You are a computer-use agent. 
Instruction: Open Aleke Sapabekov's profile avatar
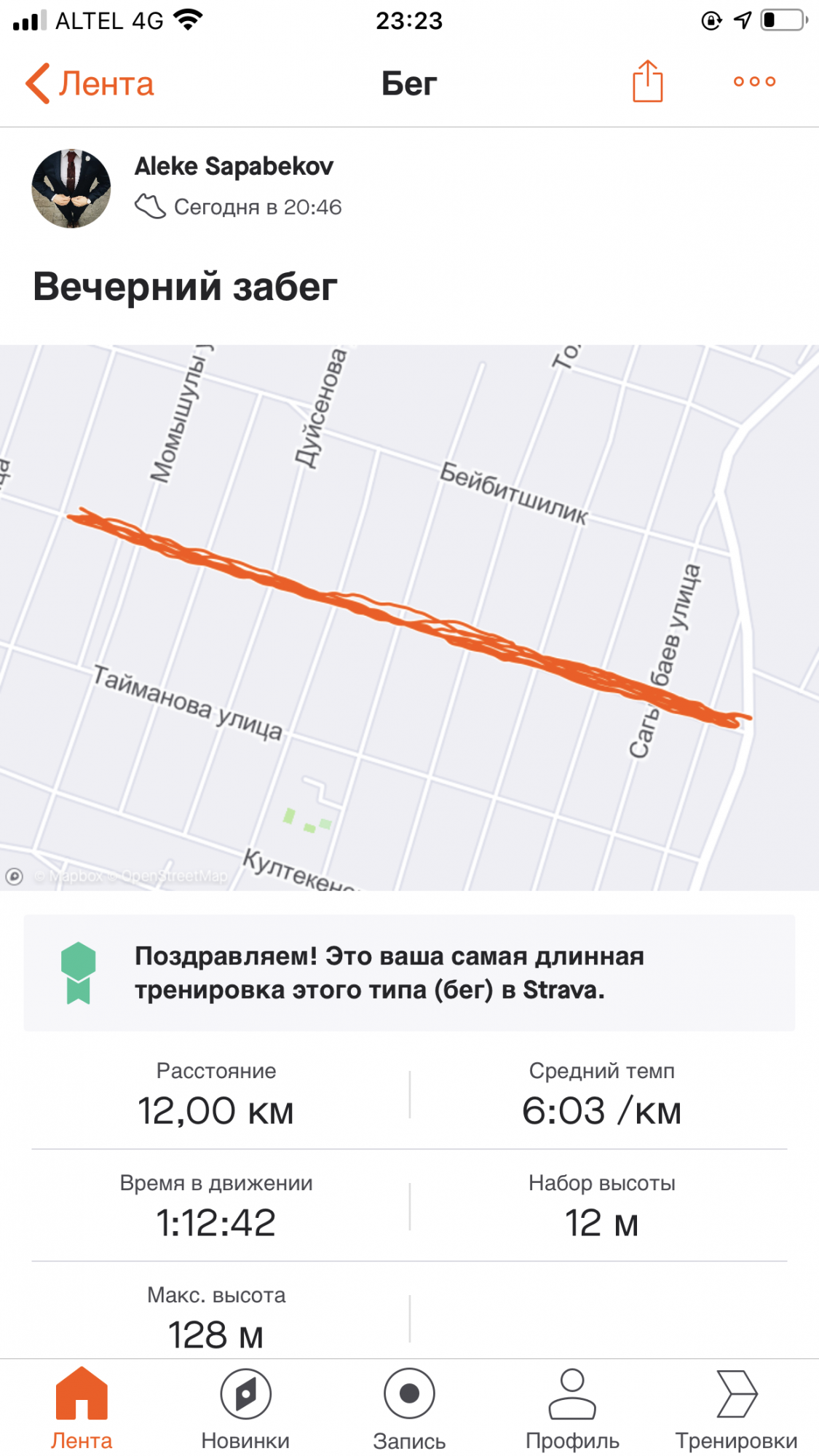[71, 189]
